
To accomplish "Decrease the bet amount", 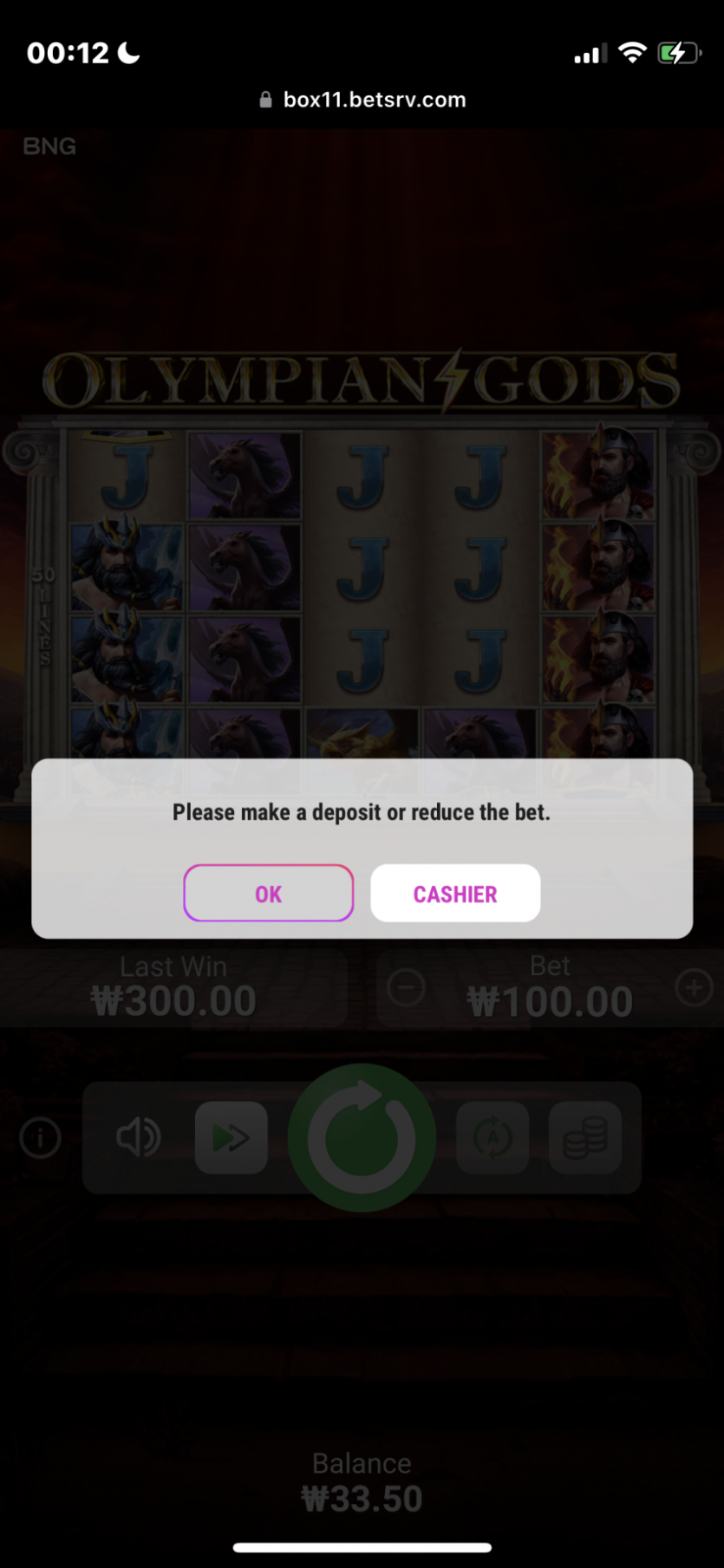I will (406, 987).
